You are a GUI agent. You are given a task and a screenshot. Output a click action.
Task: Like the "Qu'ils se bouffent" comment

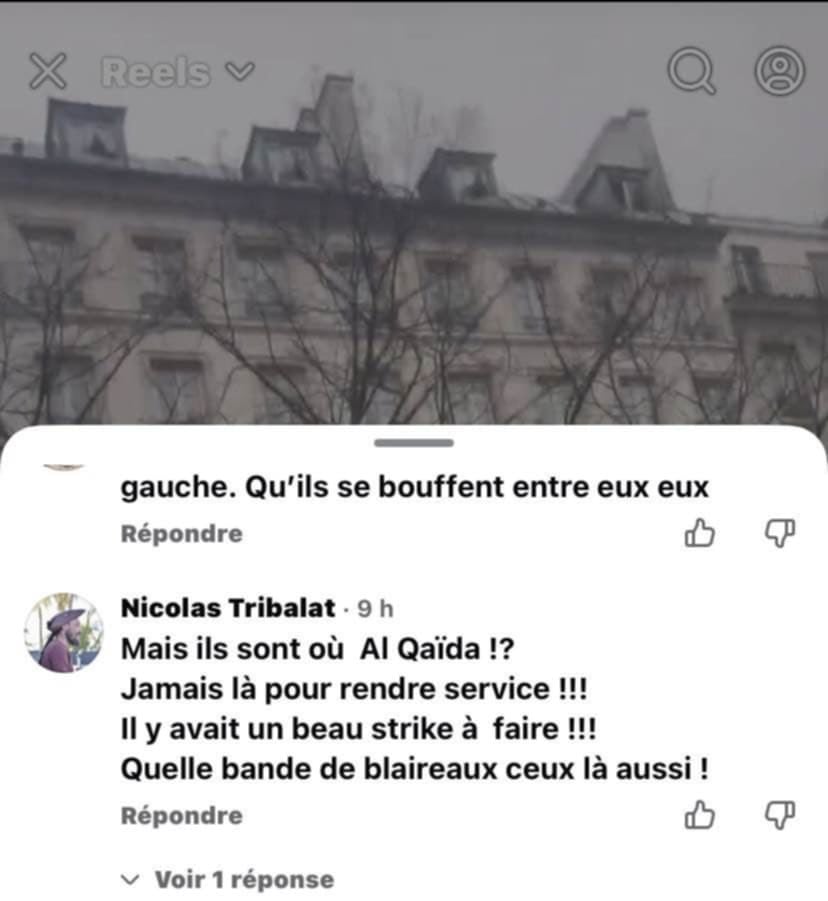(700, 534)
